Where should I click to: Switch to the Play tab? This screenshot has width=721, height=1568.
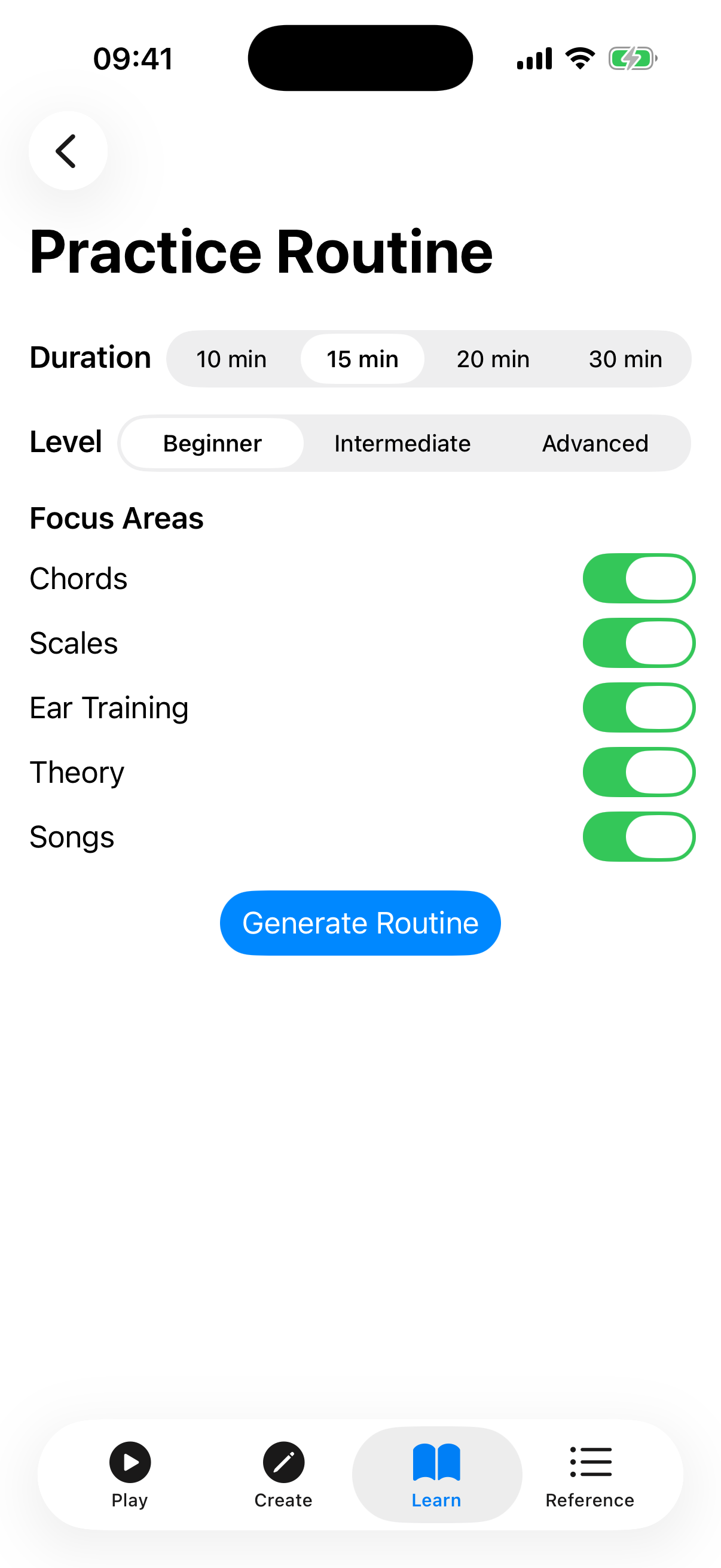pos(130,1463)
